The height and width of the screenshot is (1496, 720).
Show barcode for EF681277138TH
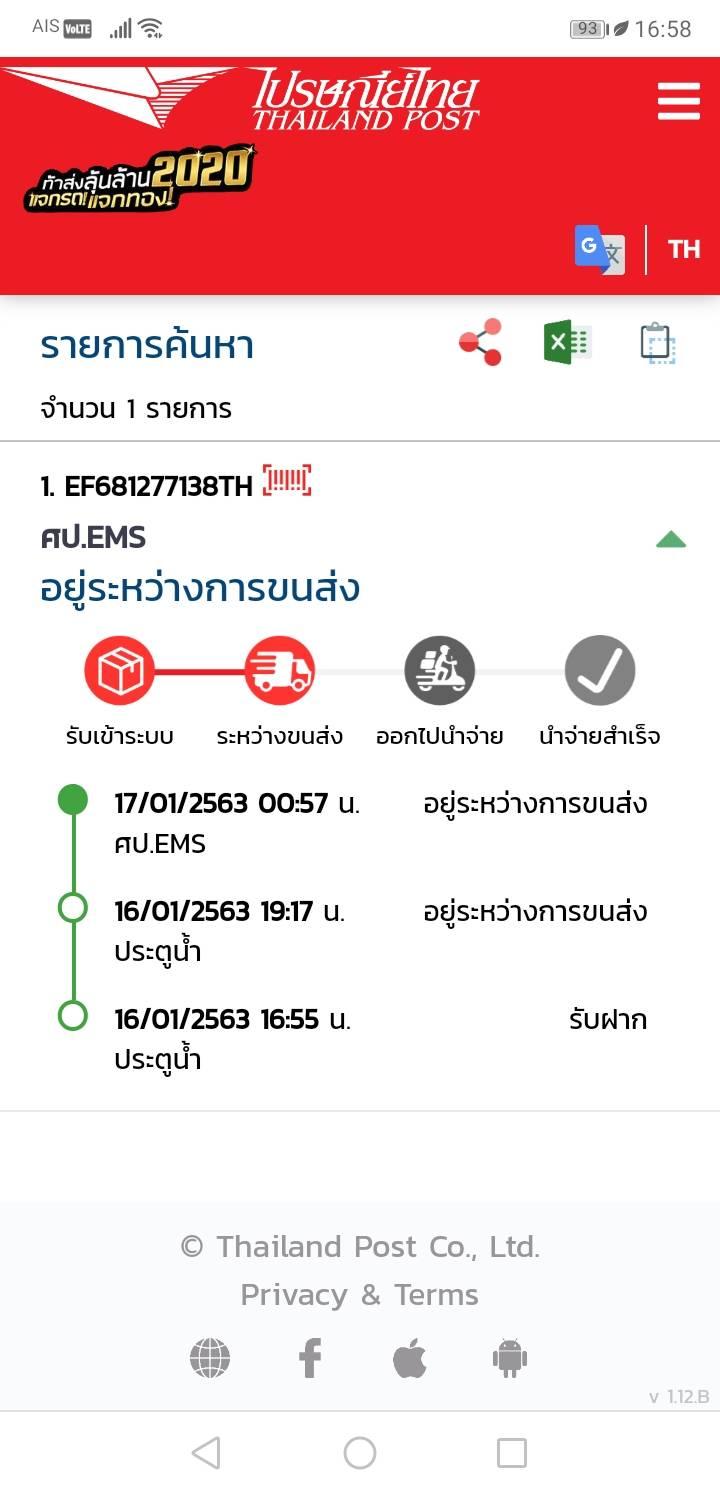[287, 481]
